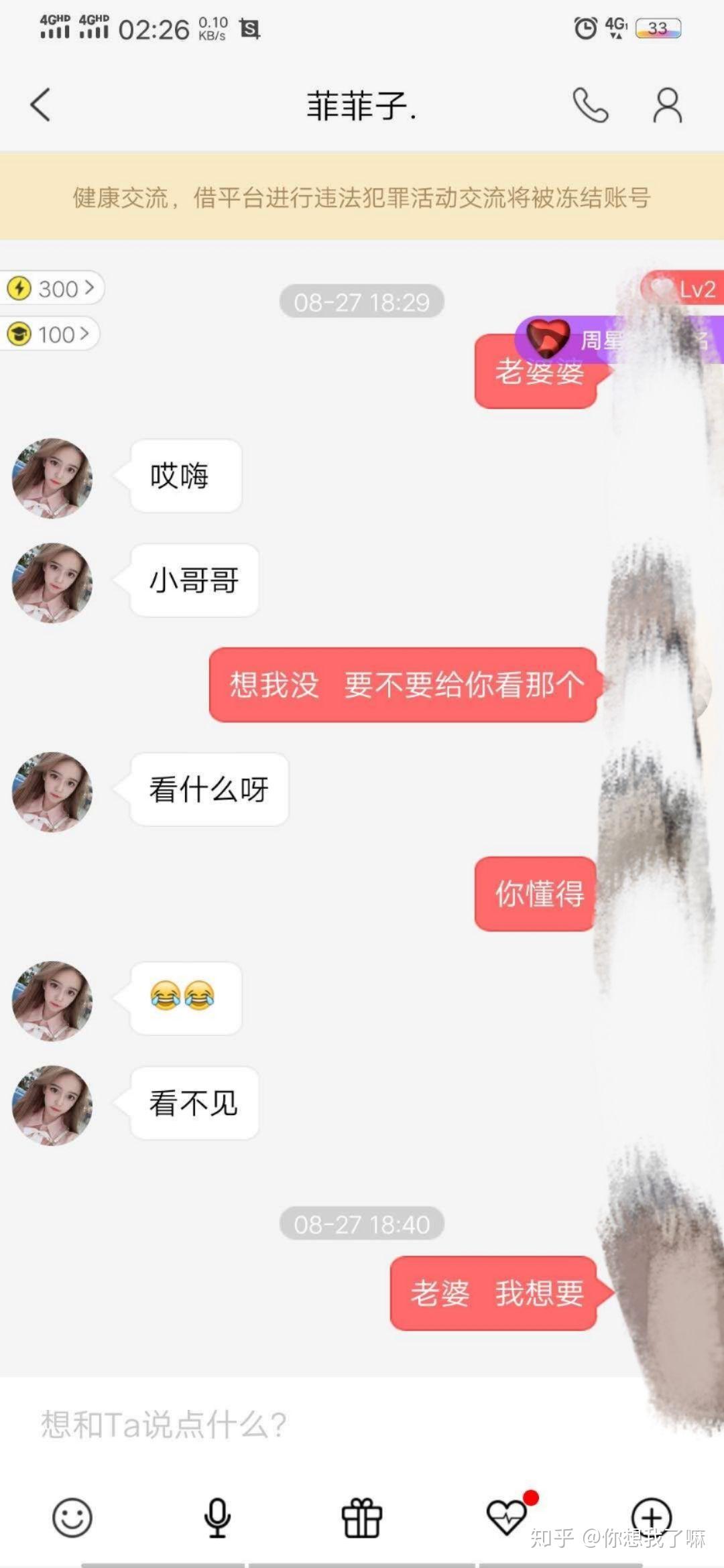View profile via the person icon
Screen dimensions: 724x1568
(x=666, y=105)
